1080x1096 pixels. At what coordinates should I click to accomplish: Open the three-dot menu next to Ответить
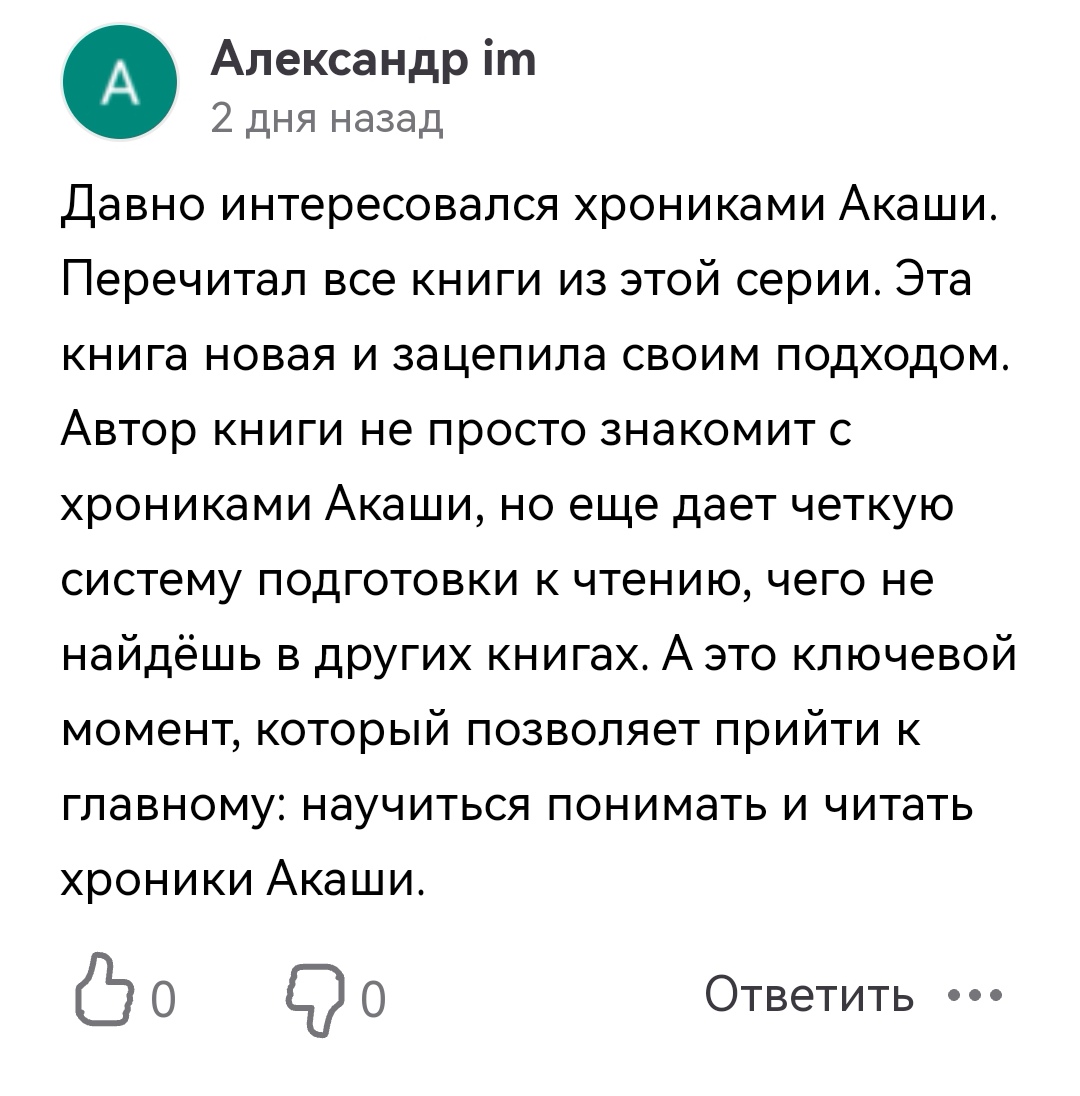coord(972,996)
